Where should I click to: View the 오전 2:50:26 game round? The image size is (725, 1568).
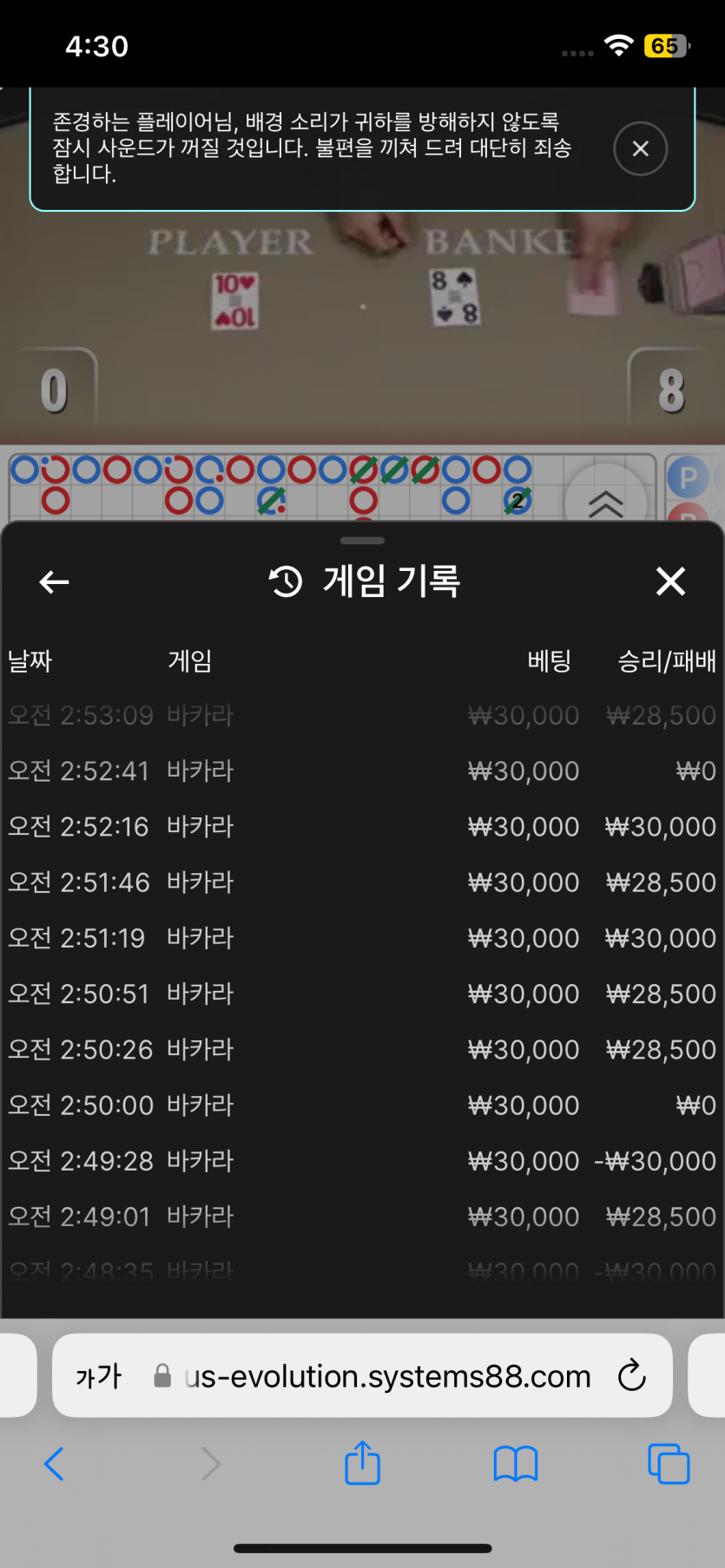(x=362, y=1049)
